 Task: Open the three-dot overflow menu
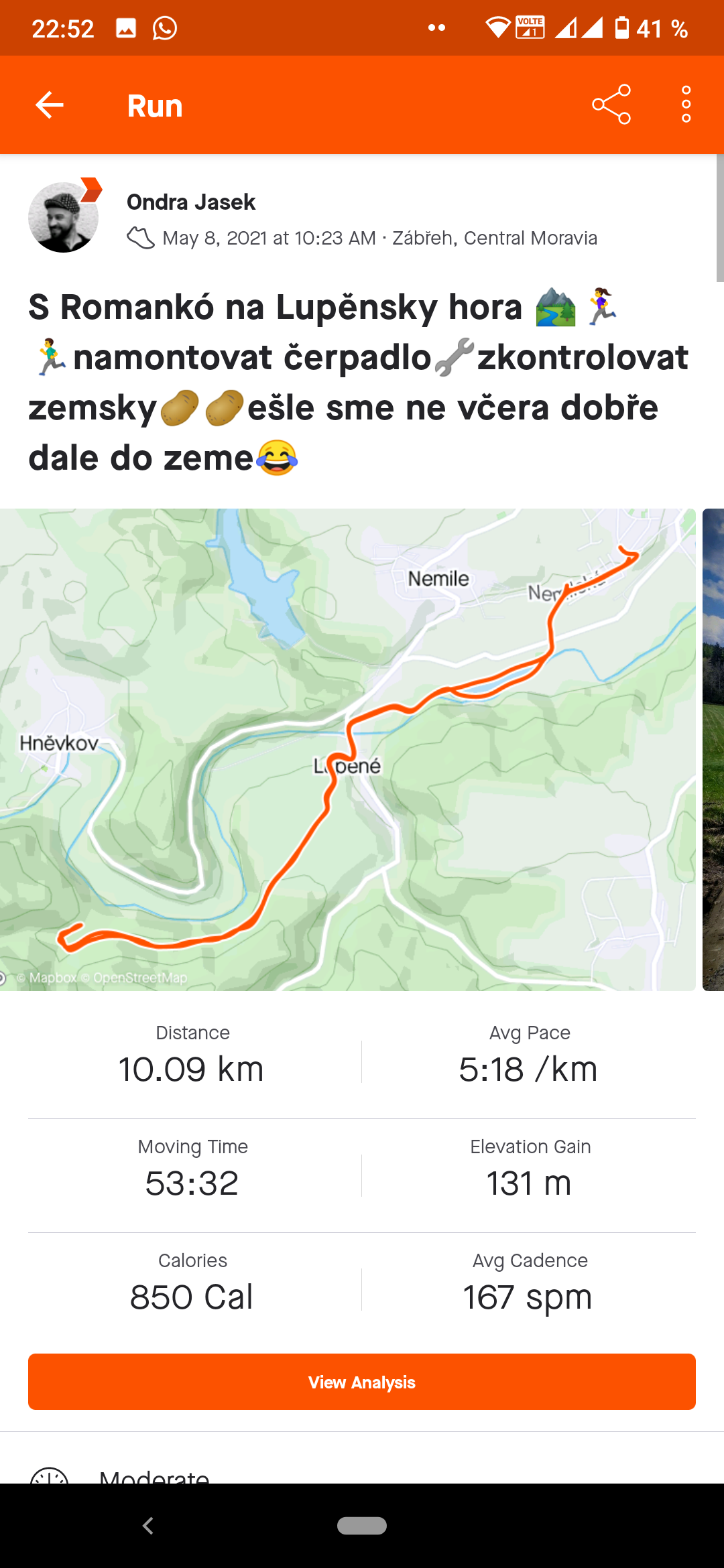click(x=686, y=105)
